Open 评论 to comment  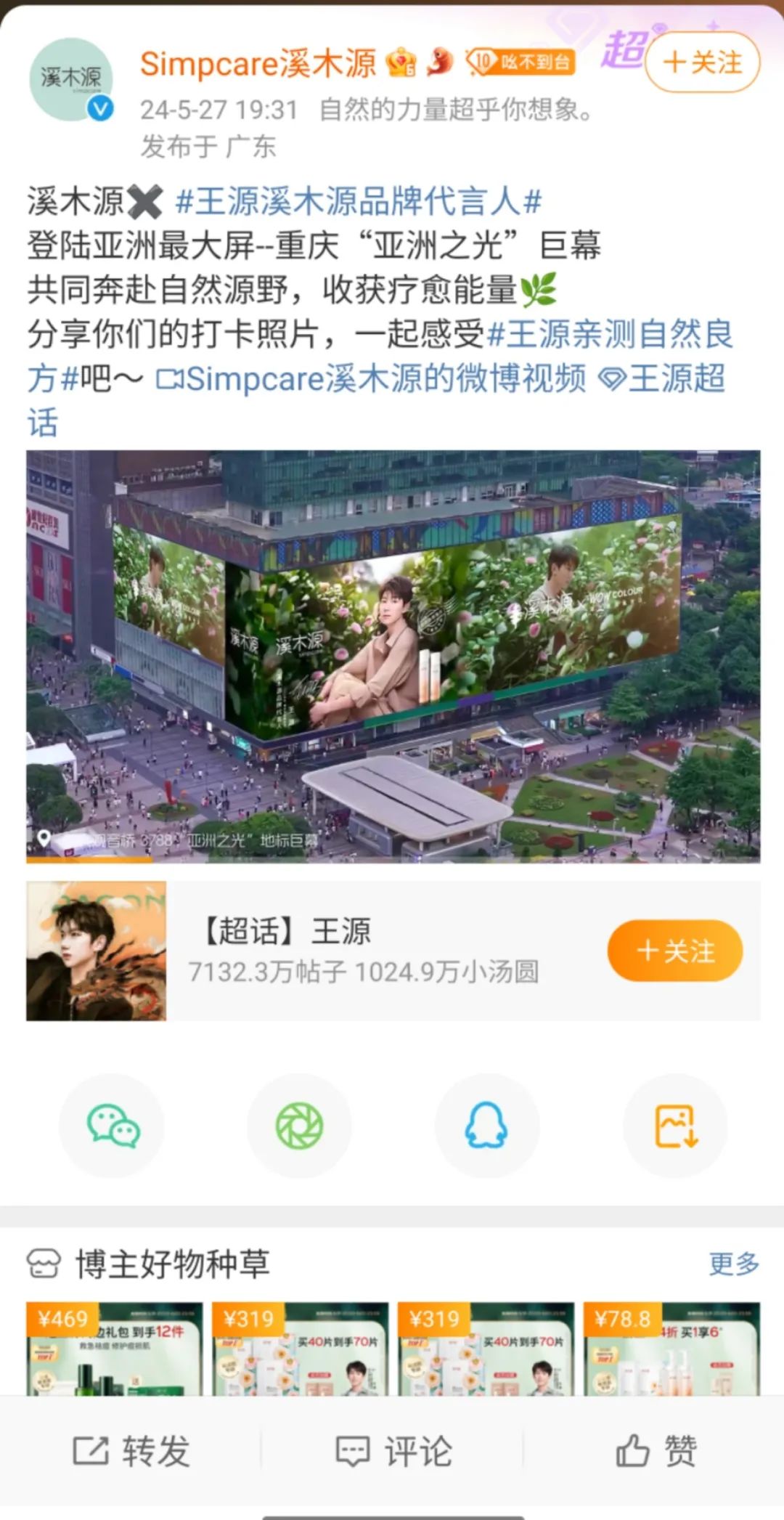point(393,1451)
